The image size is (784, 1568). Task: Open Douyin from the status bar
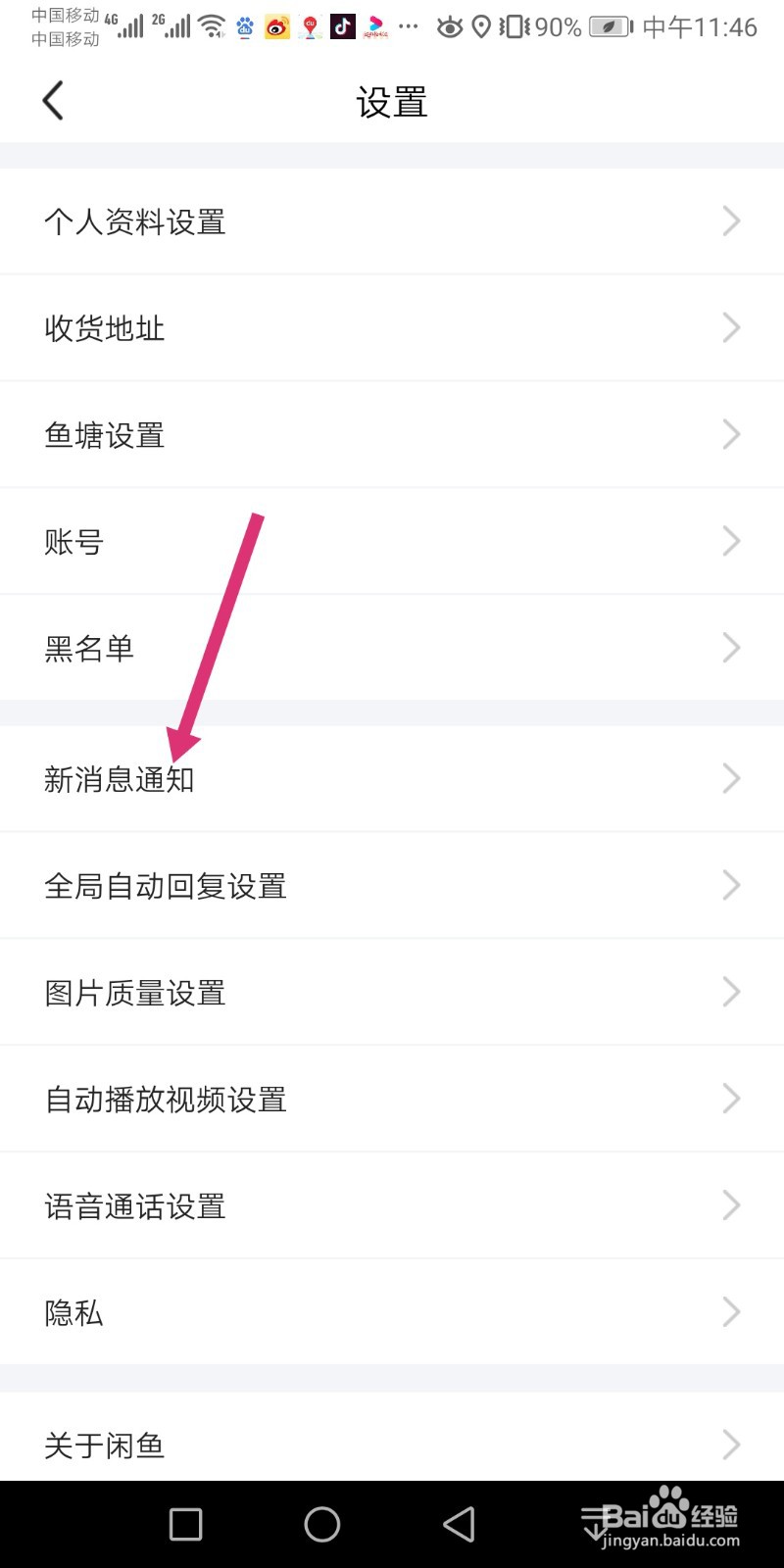[342, 26]
